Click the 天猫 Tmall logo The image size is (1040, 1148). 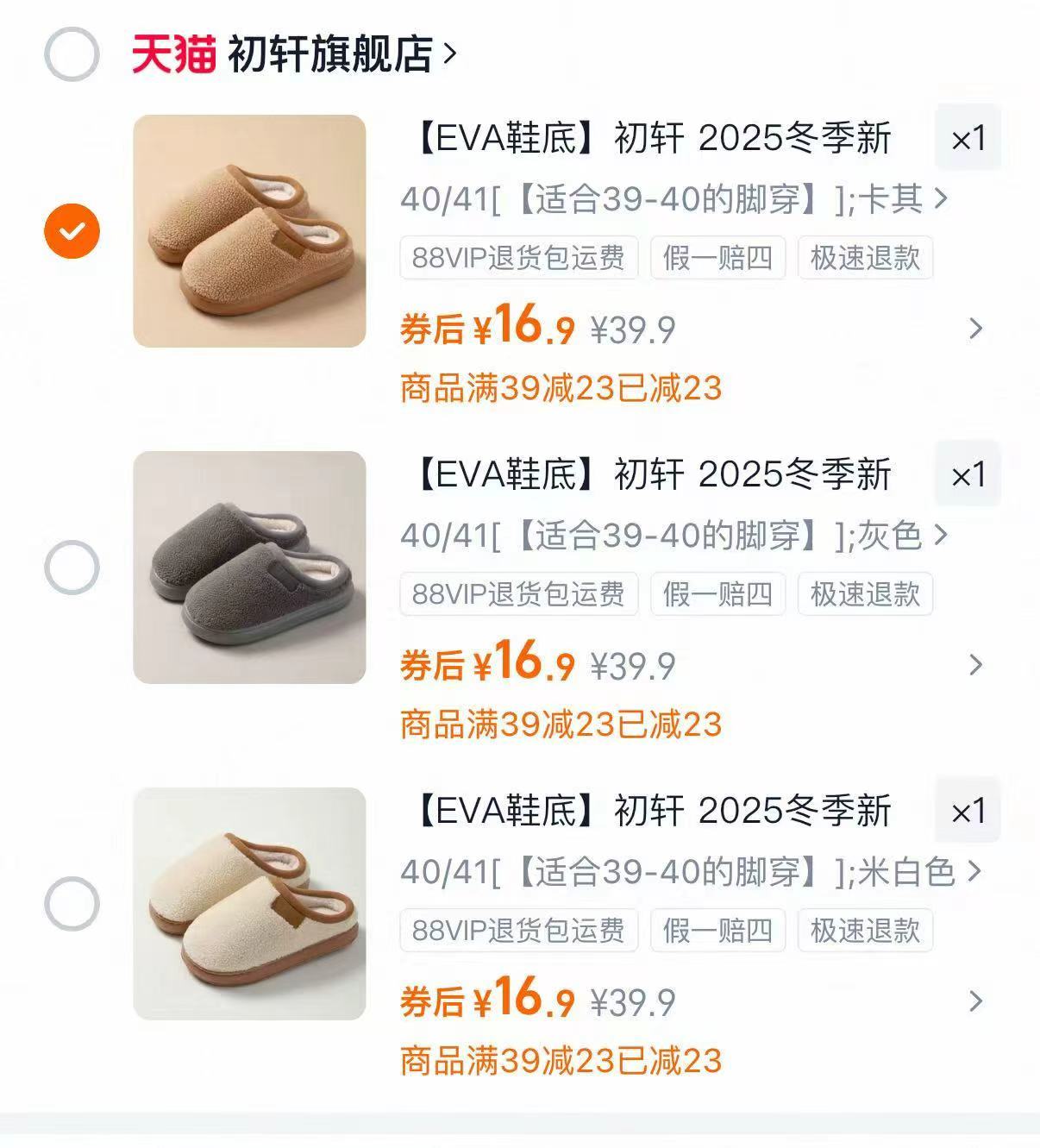point(172,53)
